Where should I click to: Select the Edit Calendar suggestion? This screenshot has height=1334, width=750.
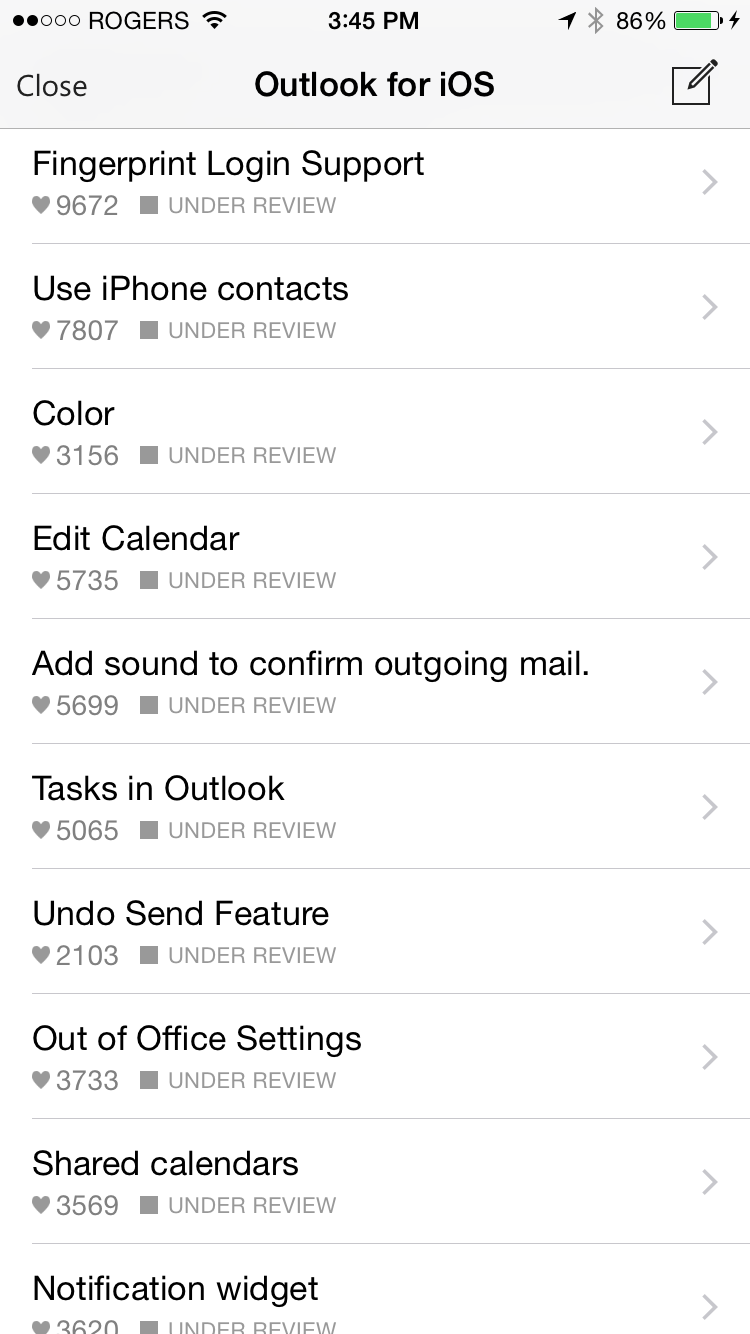click(375, 557)
